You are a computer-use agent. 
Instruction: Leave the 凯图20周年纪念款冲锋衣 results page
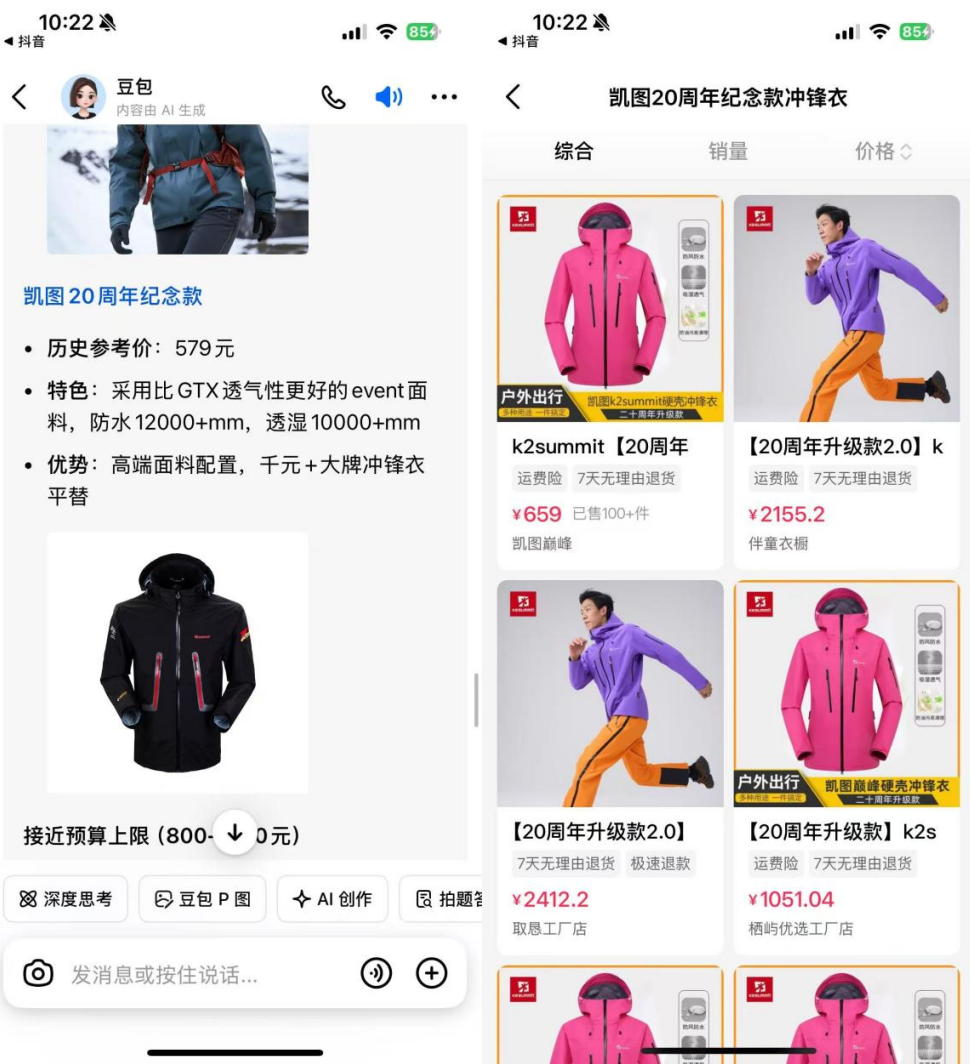[513, 97]
